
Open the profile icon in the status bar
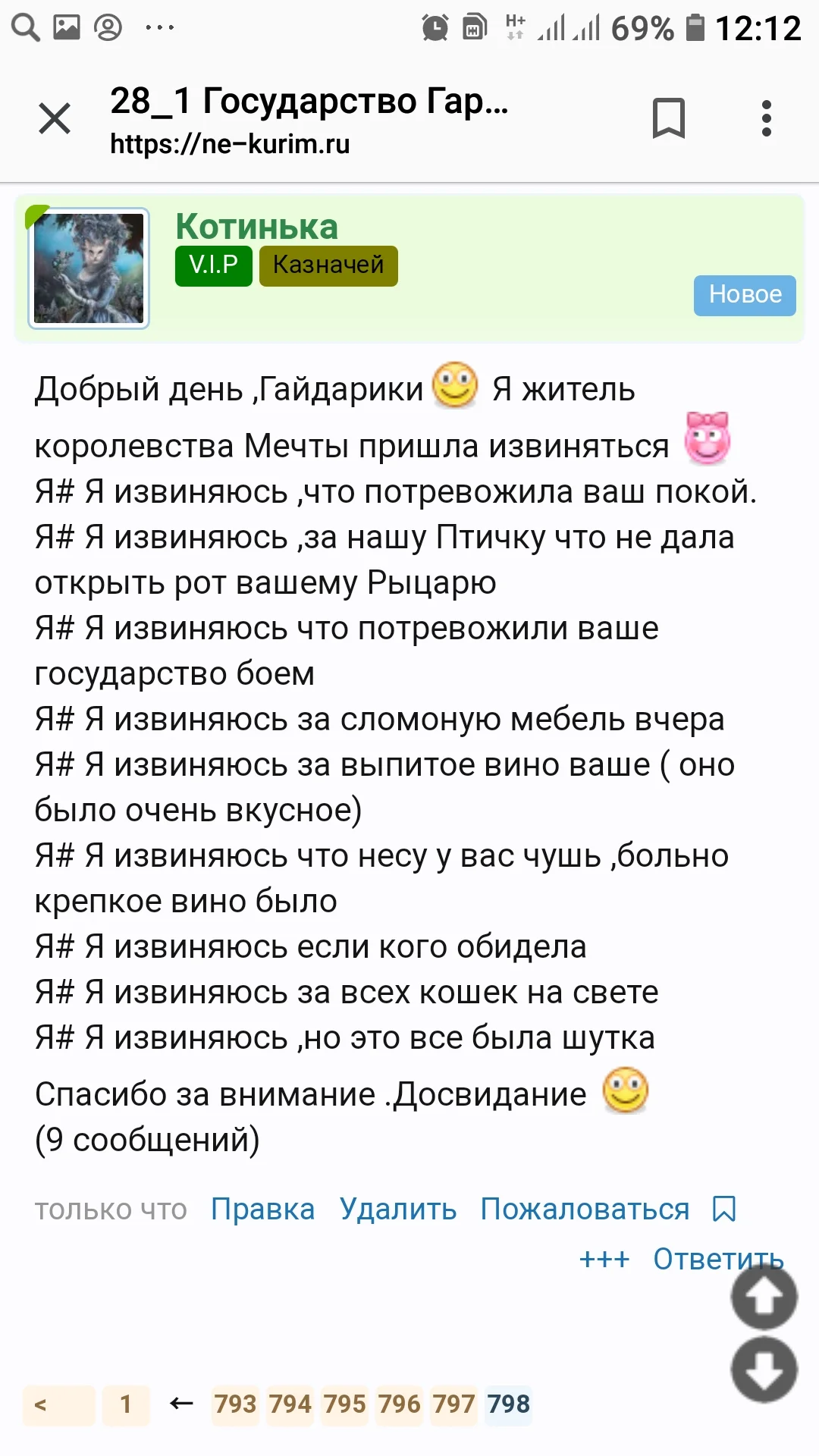pos(106,25)
